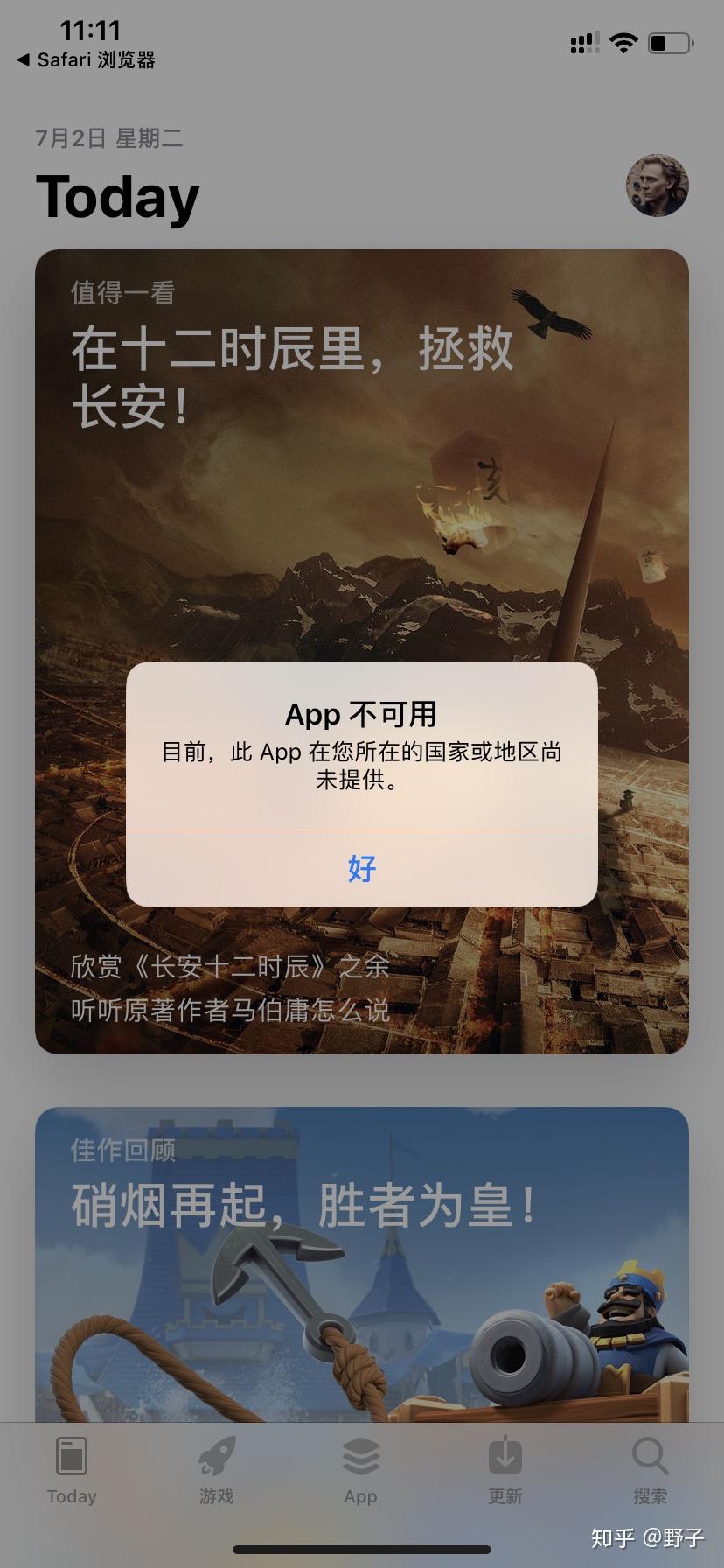
Task: Select the Today tab
Action: tap(72, 1470)
